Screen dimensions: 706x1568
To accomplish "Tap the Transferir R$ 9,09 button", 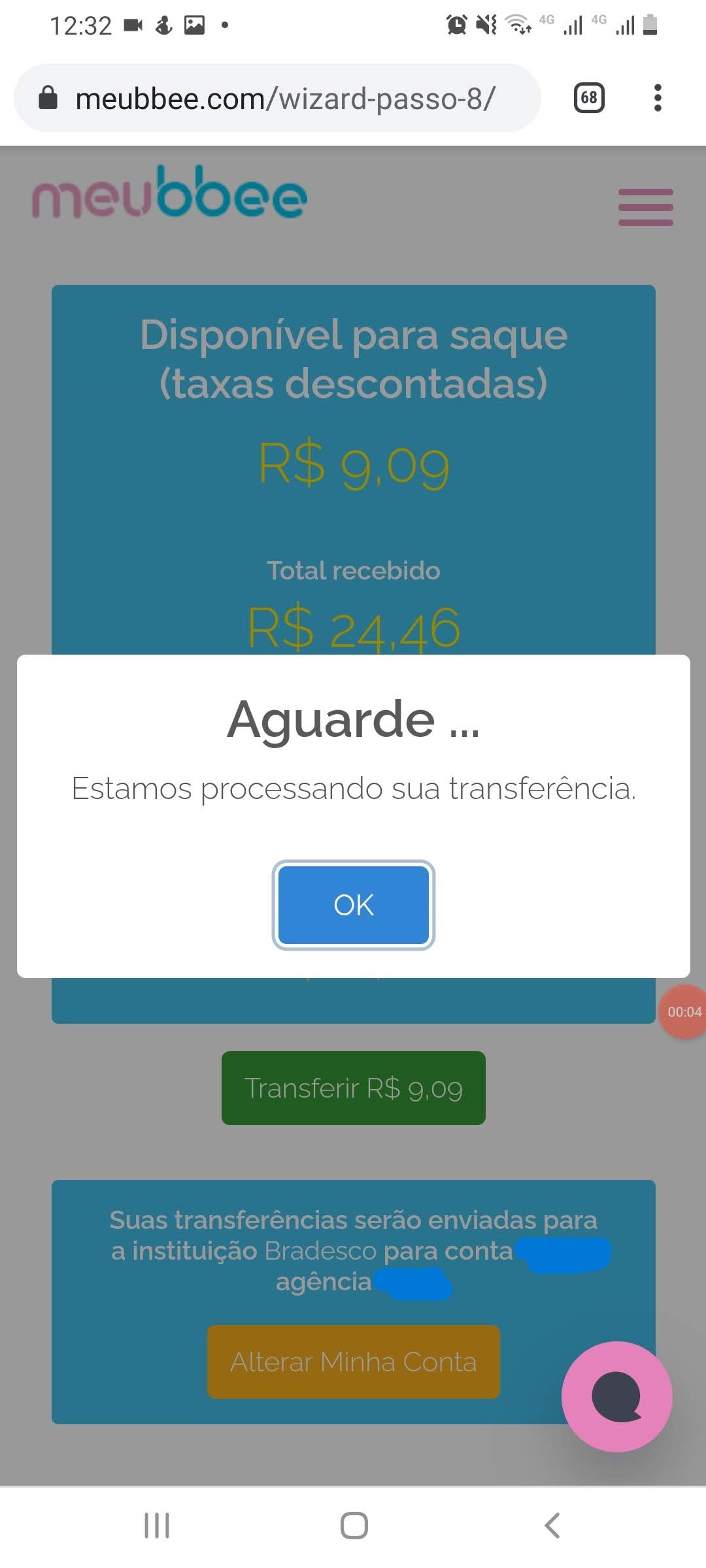I will pos(353,1088).
